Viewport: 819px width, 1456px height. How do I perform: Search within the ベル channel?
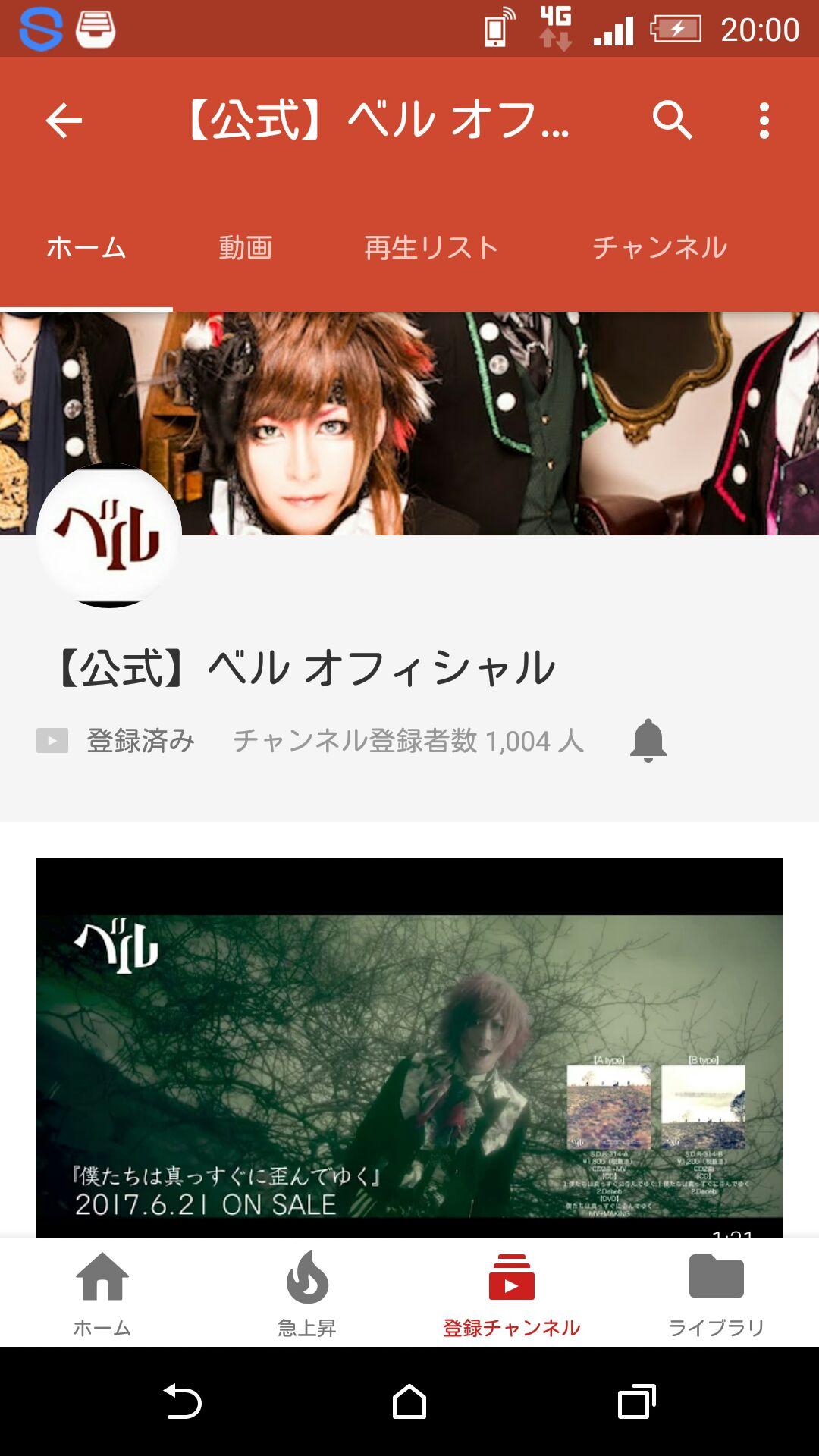pyautogui.click(x=672, y=121)
